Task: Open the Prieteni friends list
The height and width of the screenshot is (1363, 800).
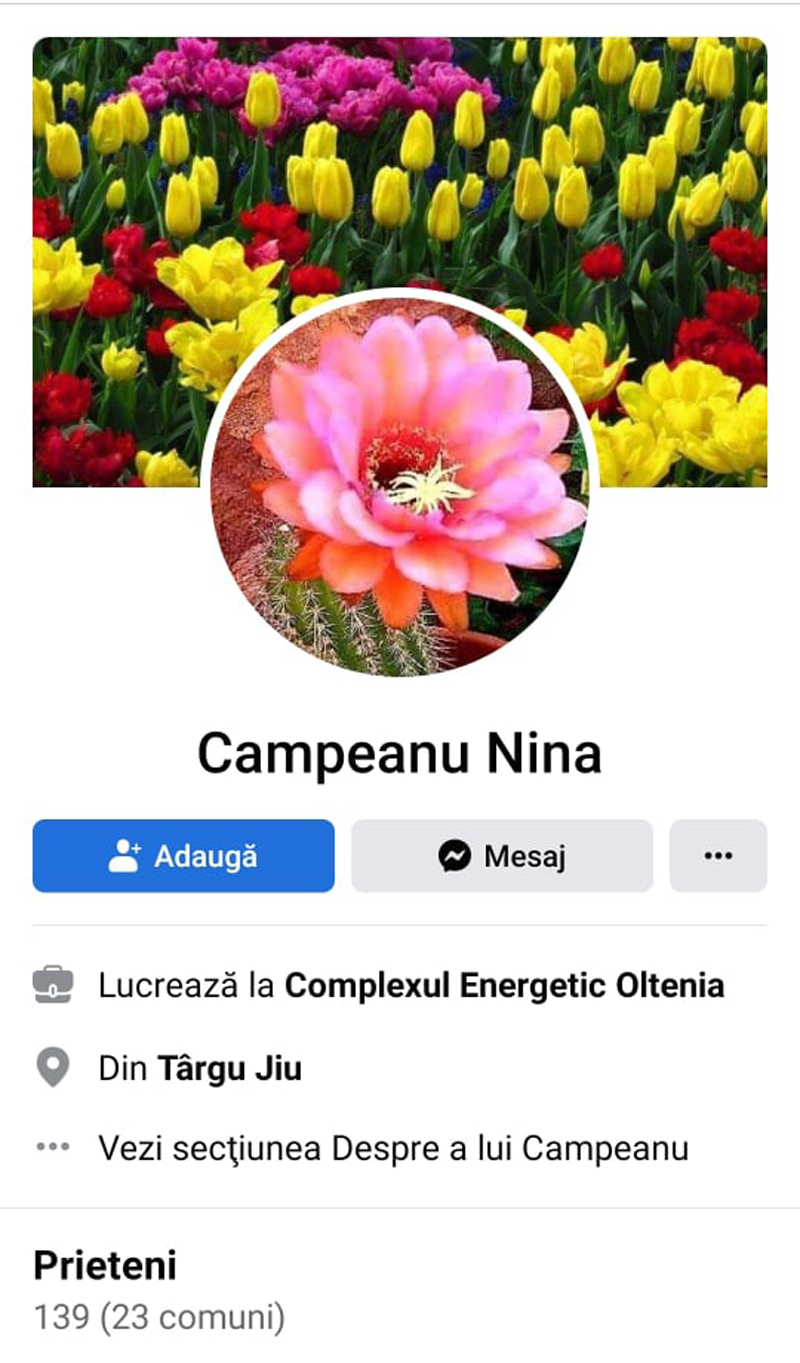Action: [x=105, y=1265]
